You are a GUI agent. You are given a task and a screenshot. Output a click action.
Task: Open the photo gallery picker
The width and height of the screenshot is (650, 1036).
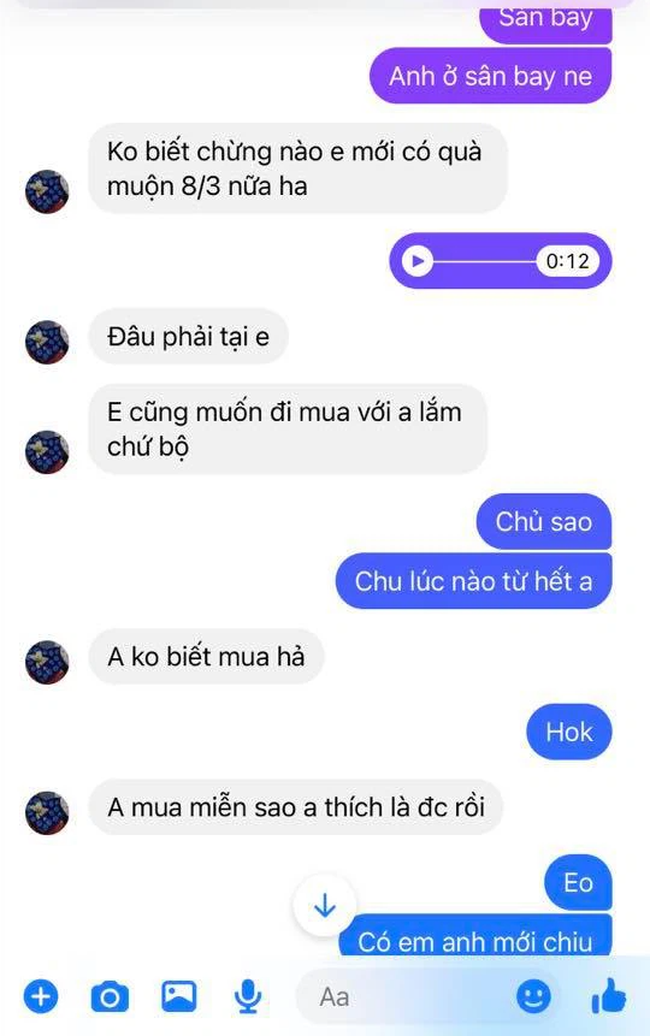[179, 996]
